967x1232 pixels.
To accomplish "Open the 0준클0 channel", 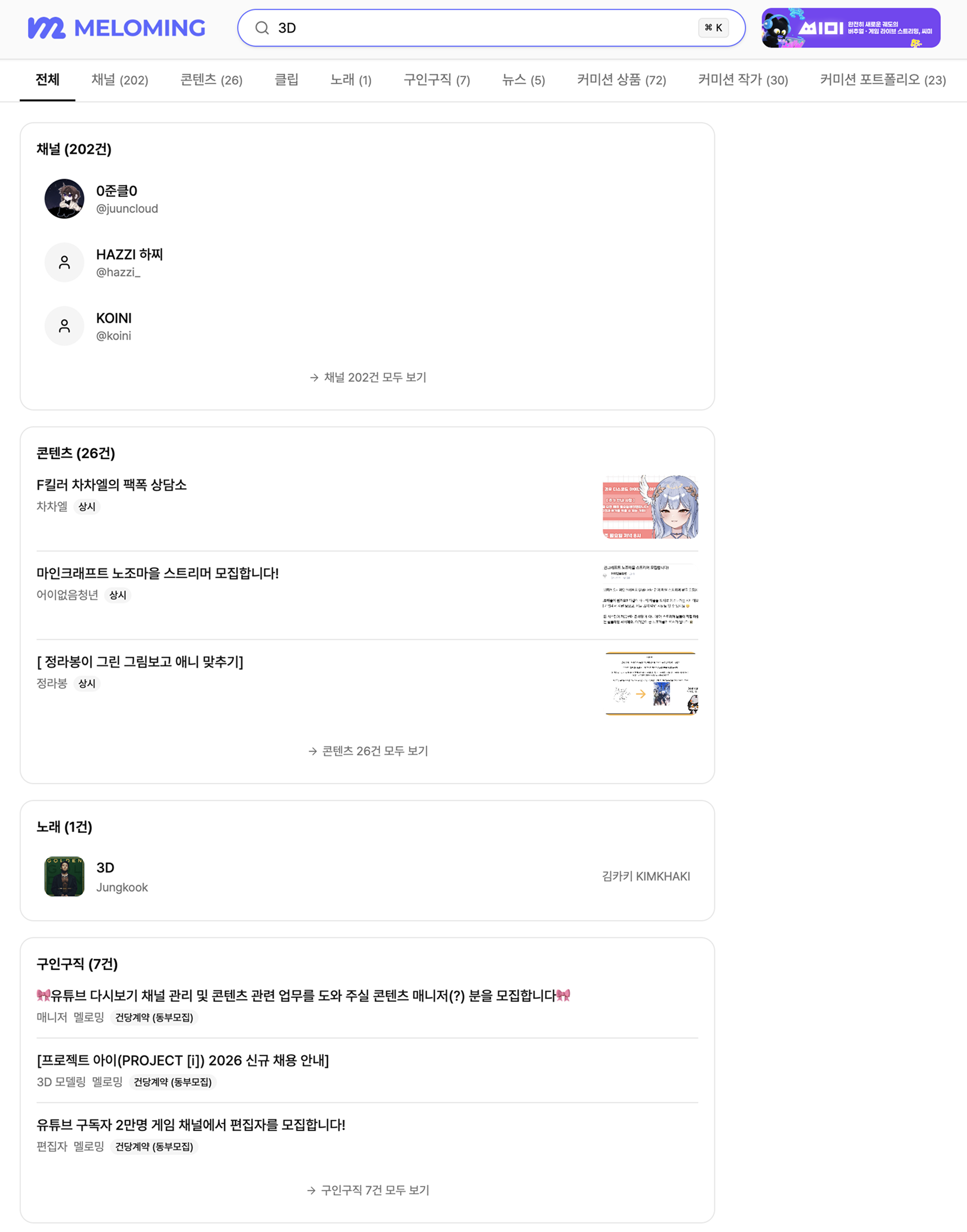I will 367,199.
